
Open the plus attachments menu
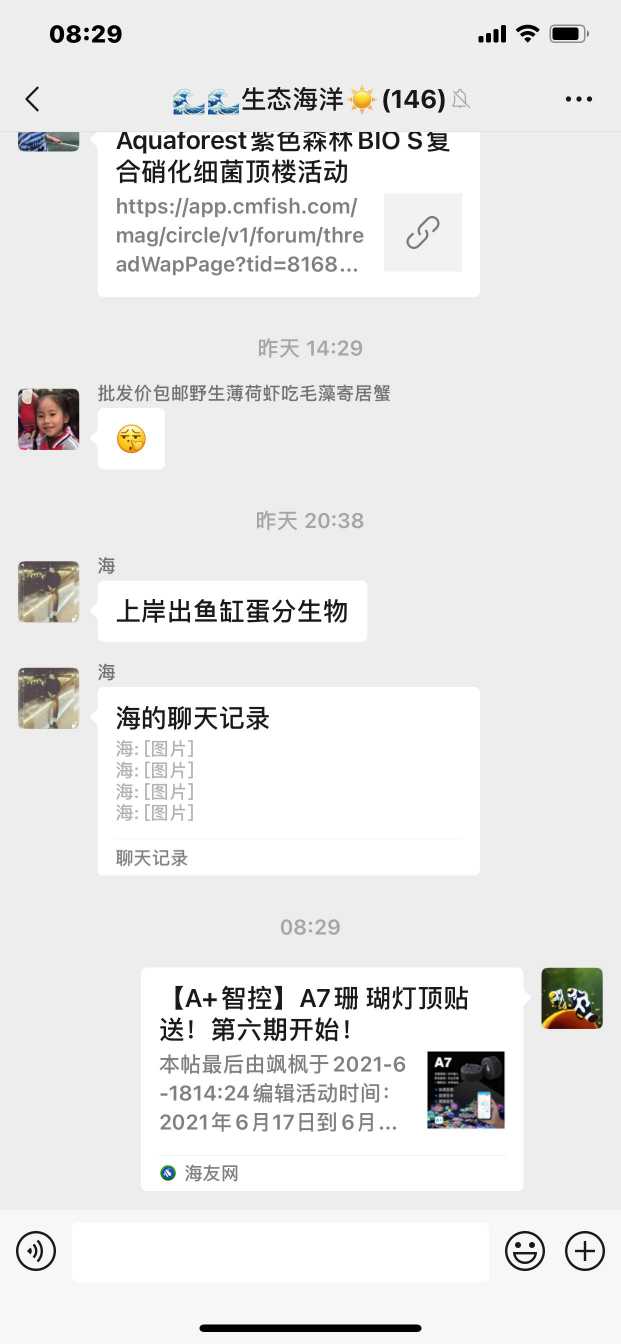(x=585, y=1251)
